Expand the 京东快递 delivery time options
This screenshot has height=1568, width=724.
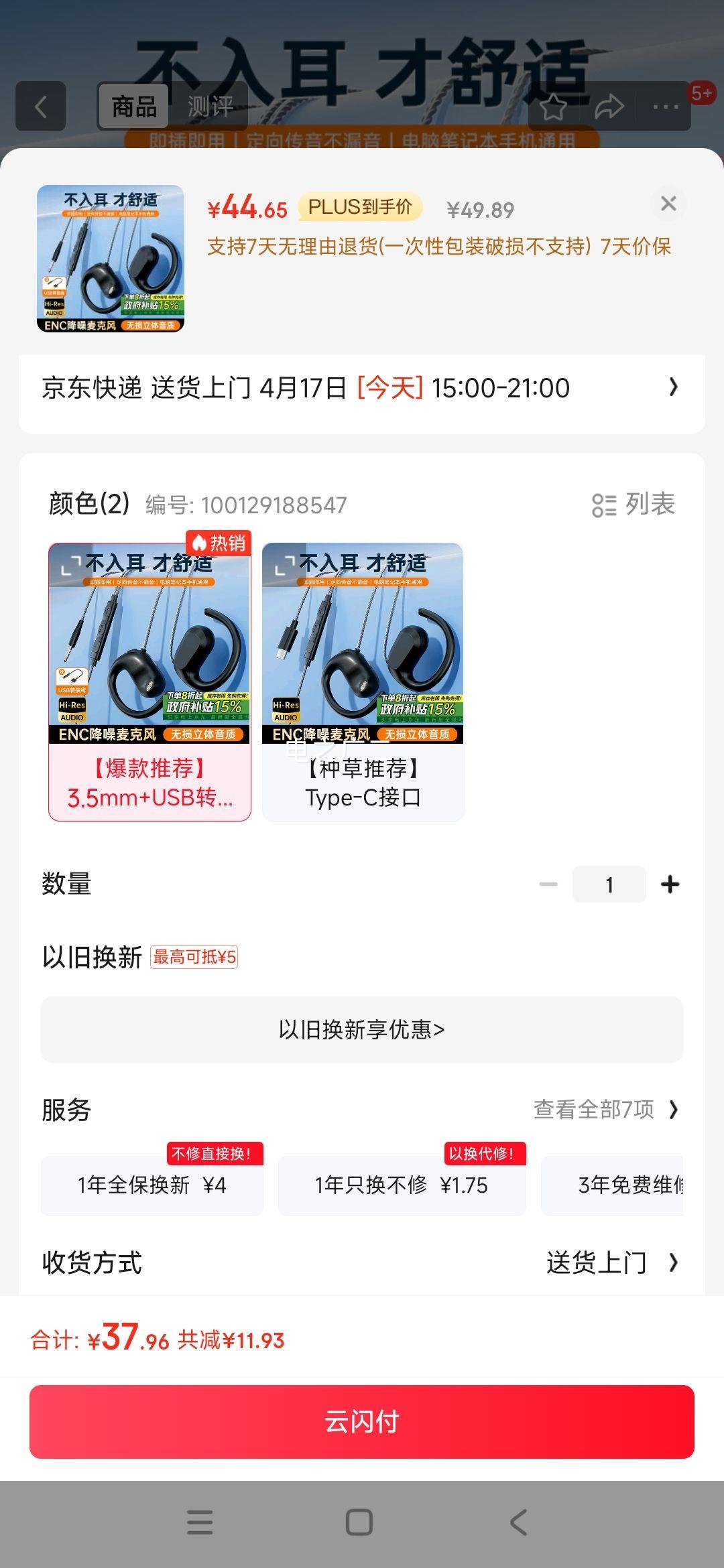[x=362, y=387]
